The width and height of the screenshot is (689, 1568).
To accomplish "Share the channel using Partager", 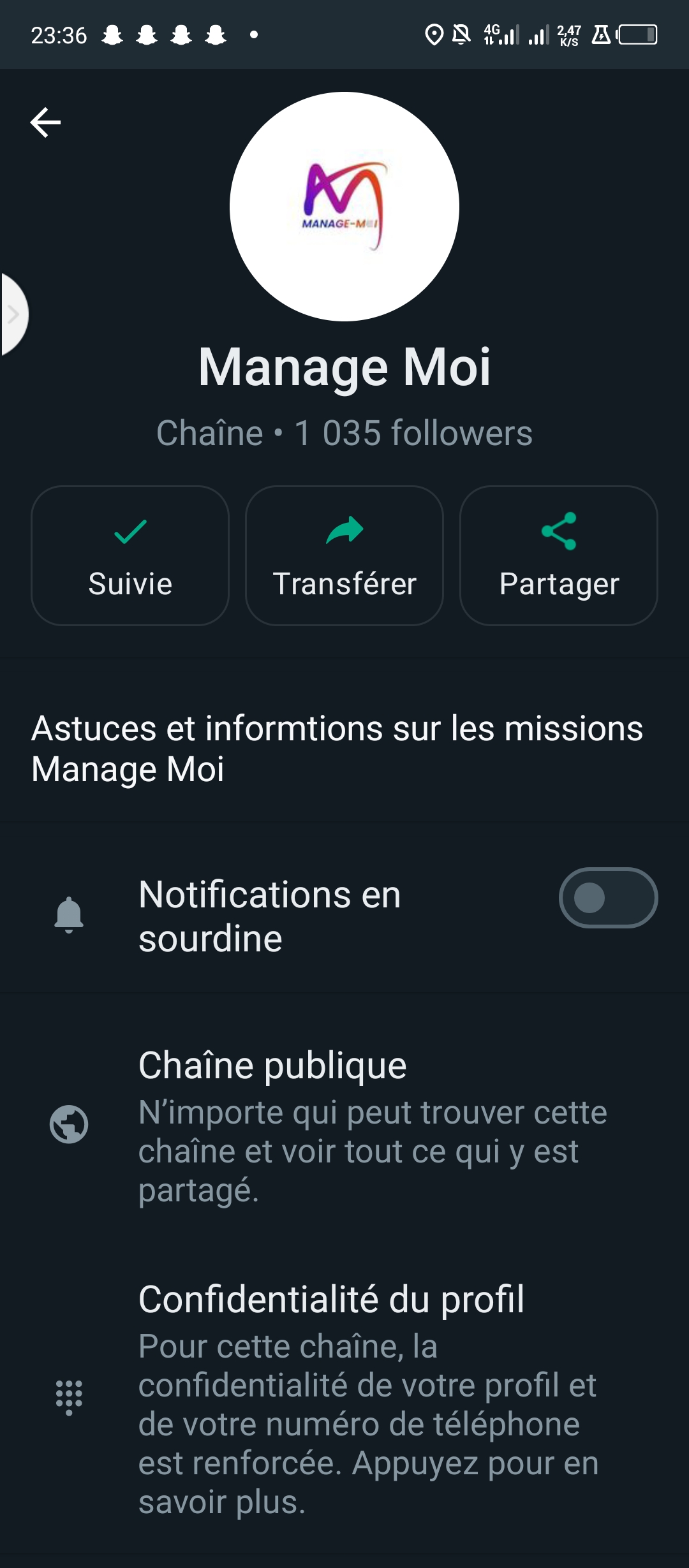I will pos(559,555).
